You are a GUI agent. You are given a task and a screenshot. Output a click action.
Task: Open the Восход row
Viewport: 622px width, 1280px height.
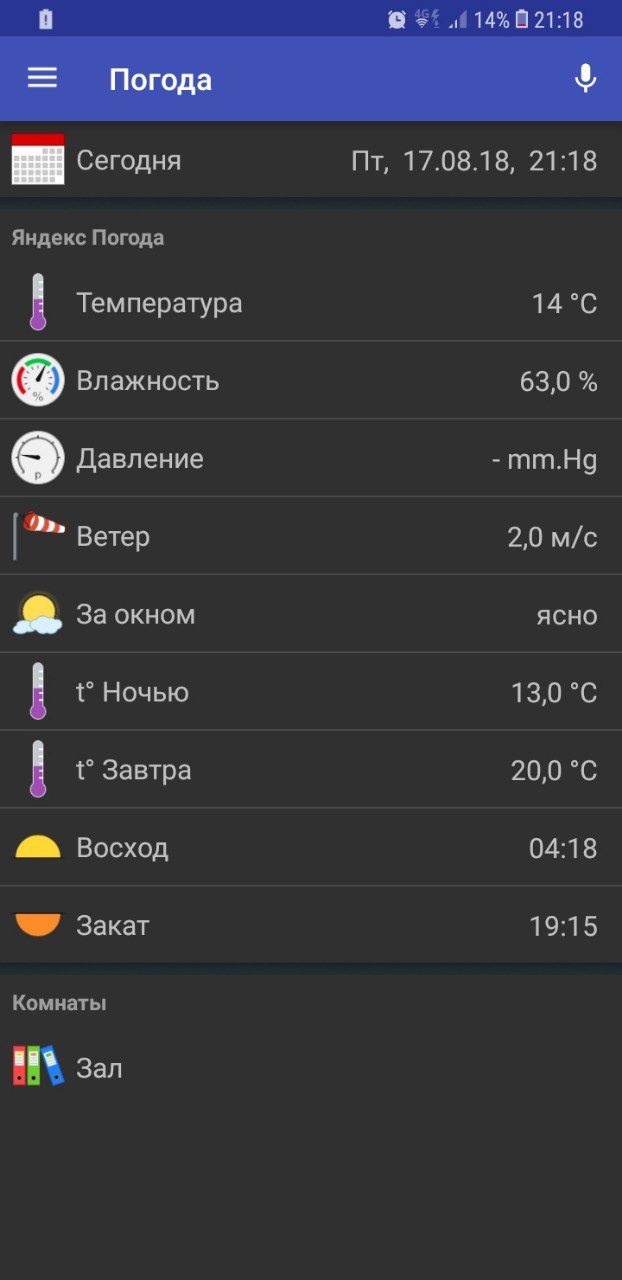[310, 848]
